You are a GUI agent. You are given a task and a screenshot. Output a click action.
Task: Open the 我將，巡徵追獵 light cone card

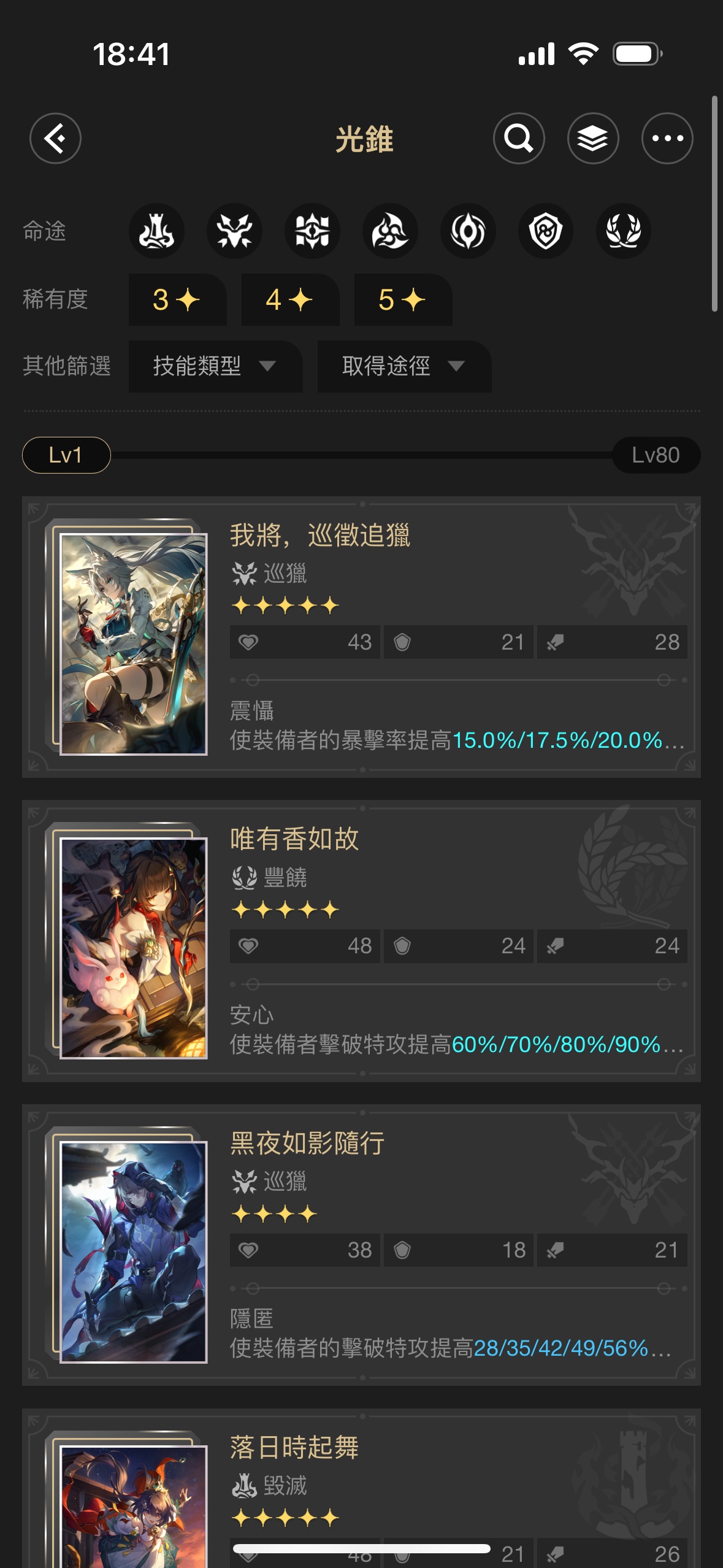point(361,637)
